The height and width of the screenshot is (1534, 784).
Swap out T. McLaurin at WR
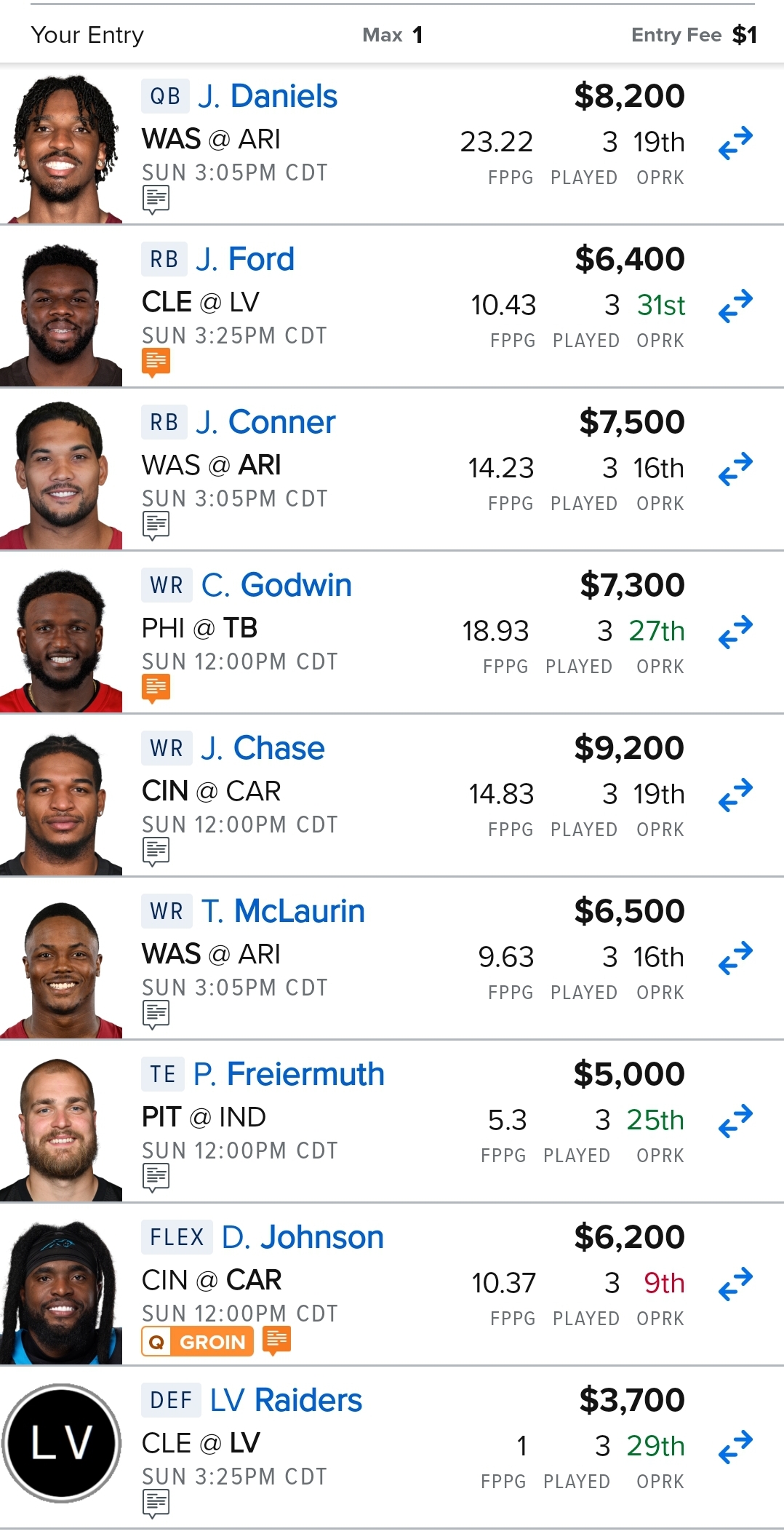coord(735,958)
